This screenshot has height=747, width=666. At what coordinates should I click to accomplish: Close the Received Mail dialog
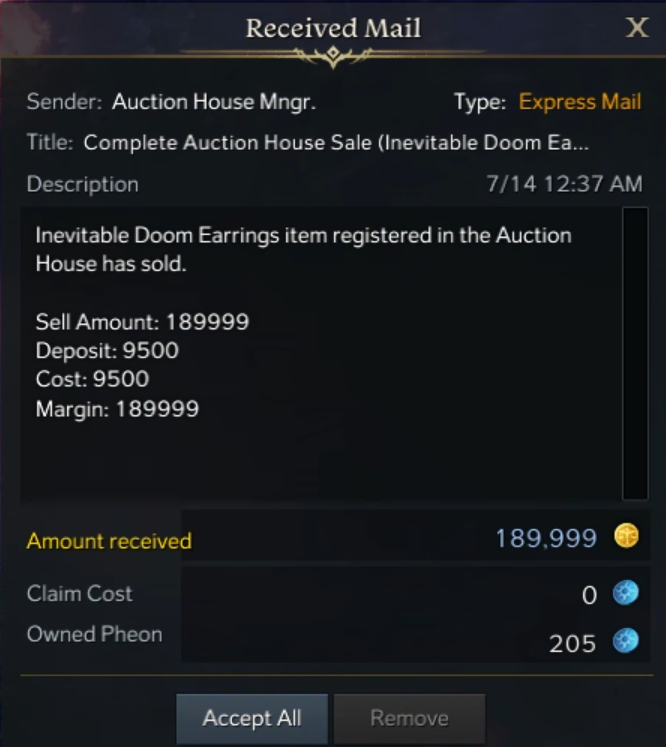coord(637,28)
